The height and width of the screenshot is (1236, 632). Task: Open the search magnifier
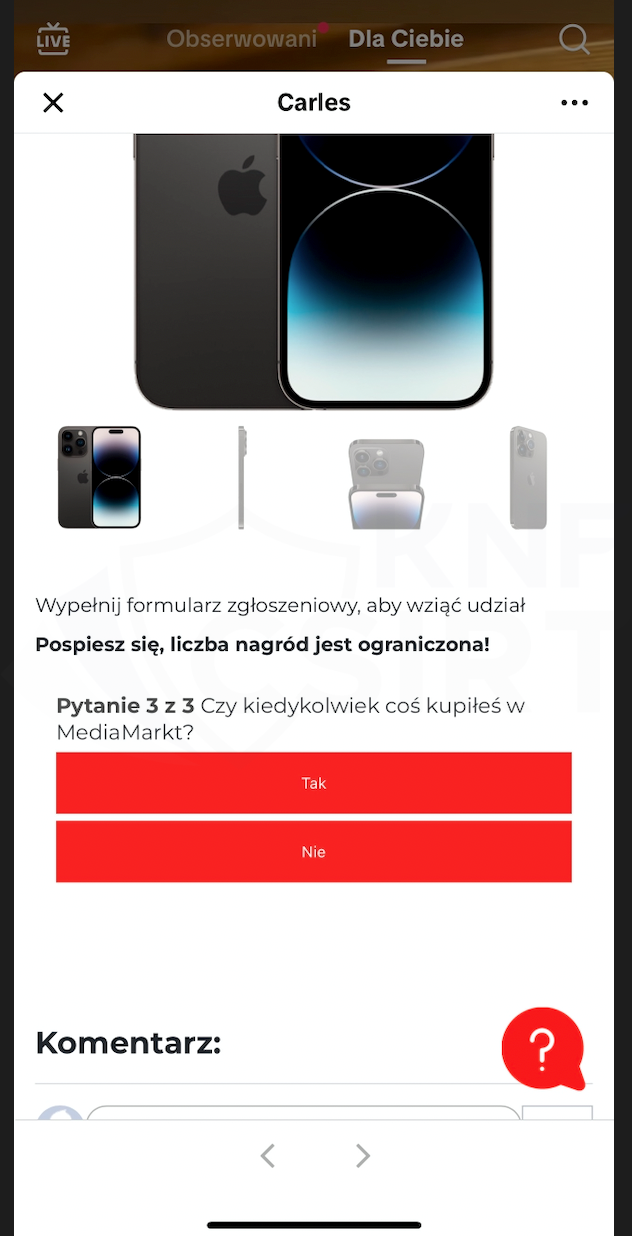point(574,40)
